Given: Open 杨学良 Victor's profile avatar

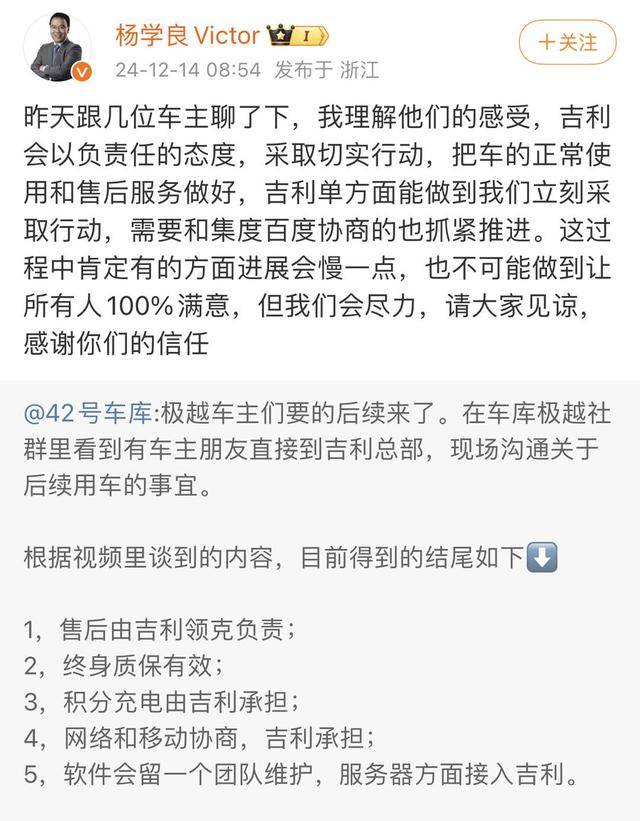Looking at the screenshot, I should 58,47.
